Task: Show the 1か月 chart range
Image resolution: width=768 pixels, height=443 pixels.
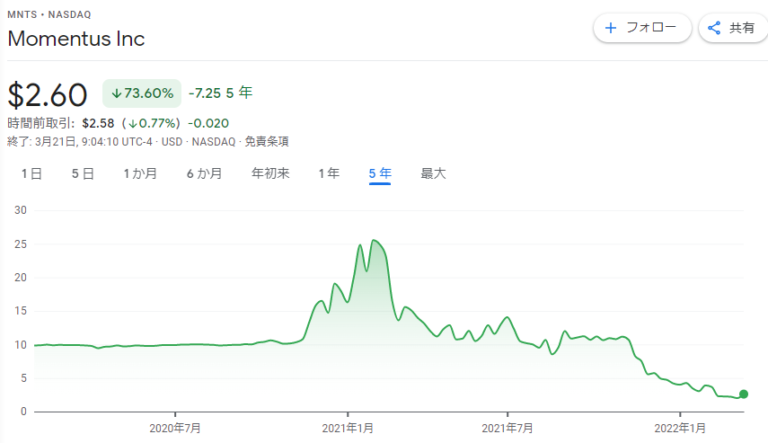Action: pos(140,173)
